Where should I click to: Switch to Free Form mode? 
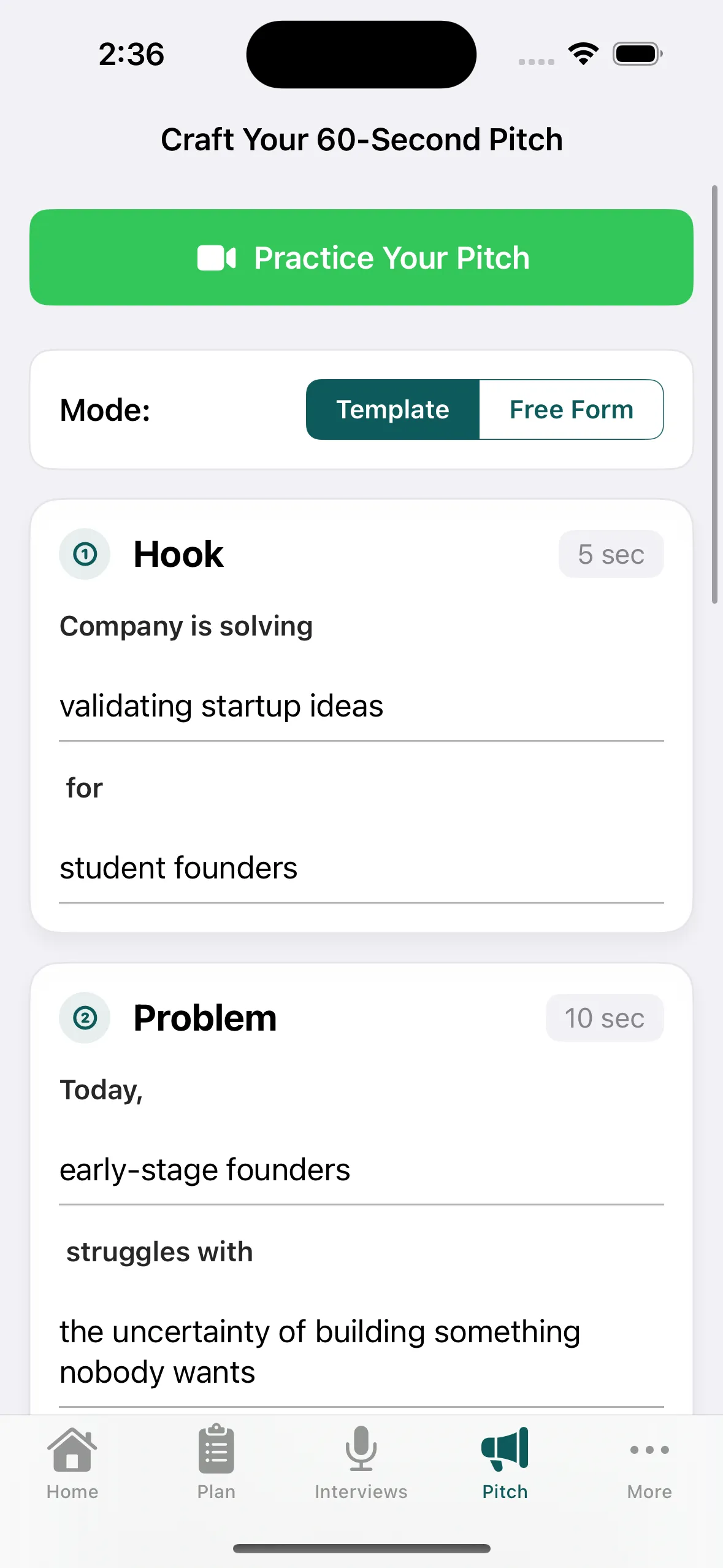pos(571,409)
